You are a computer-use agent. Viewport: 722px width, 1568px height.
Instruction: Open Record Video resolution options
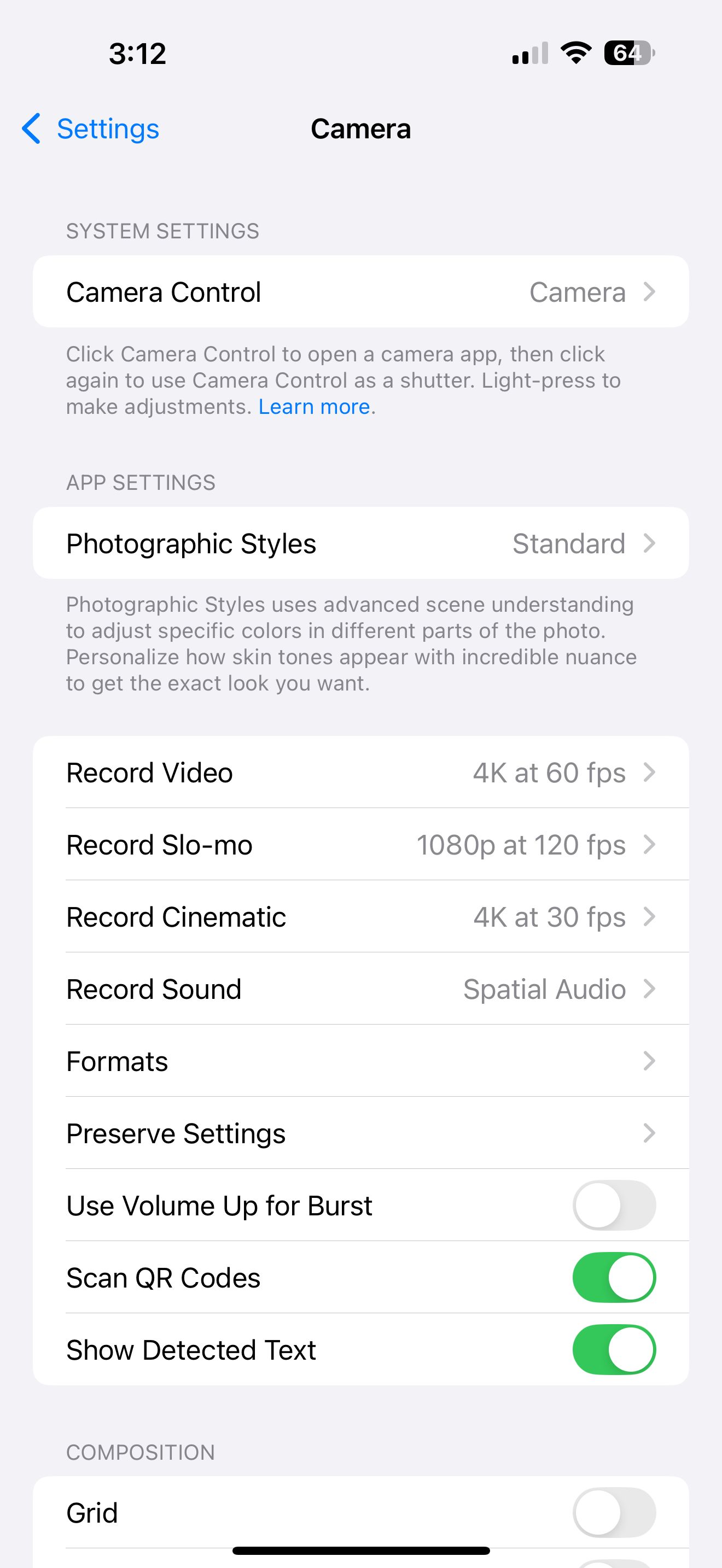[361, 772]
